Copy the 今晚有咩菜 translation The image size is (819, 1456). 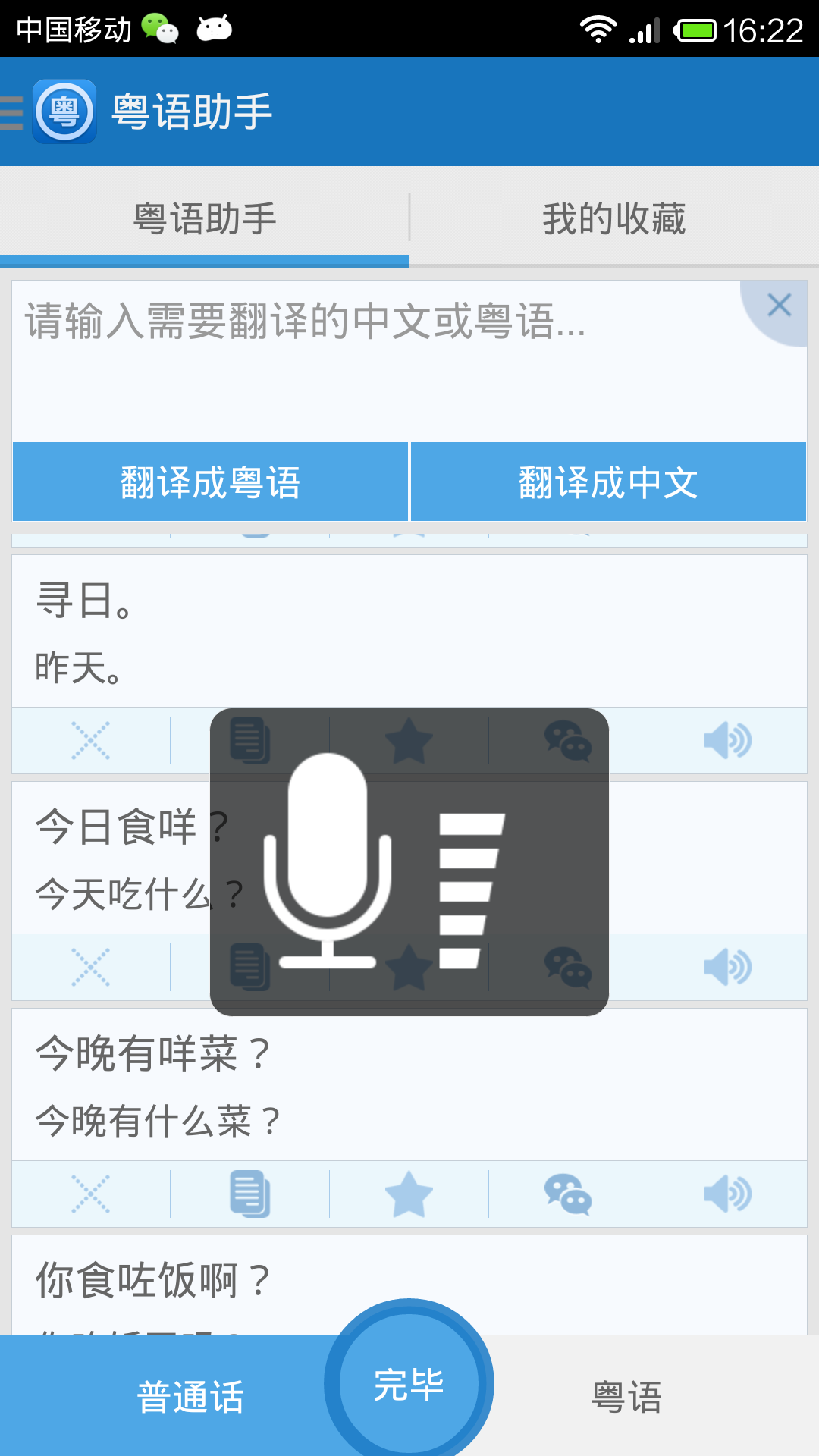[250, 1194]
